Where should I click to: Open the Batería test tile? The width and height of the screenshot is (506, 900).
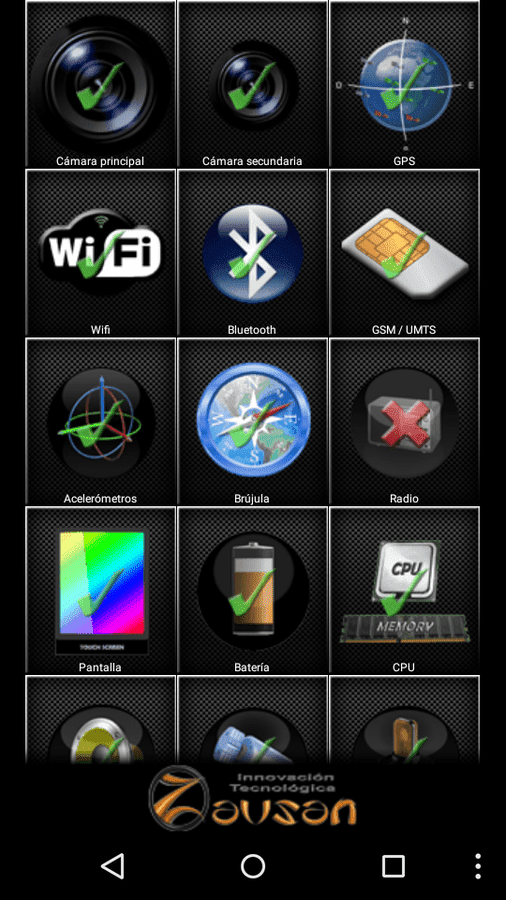(x=252, y=590)
